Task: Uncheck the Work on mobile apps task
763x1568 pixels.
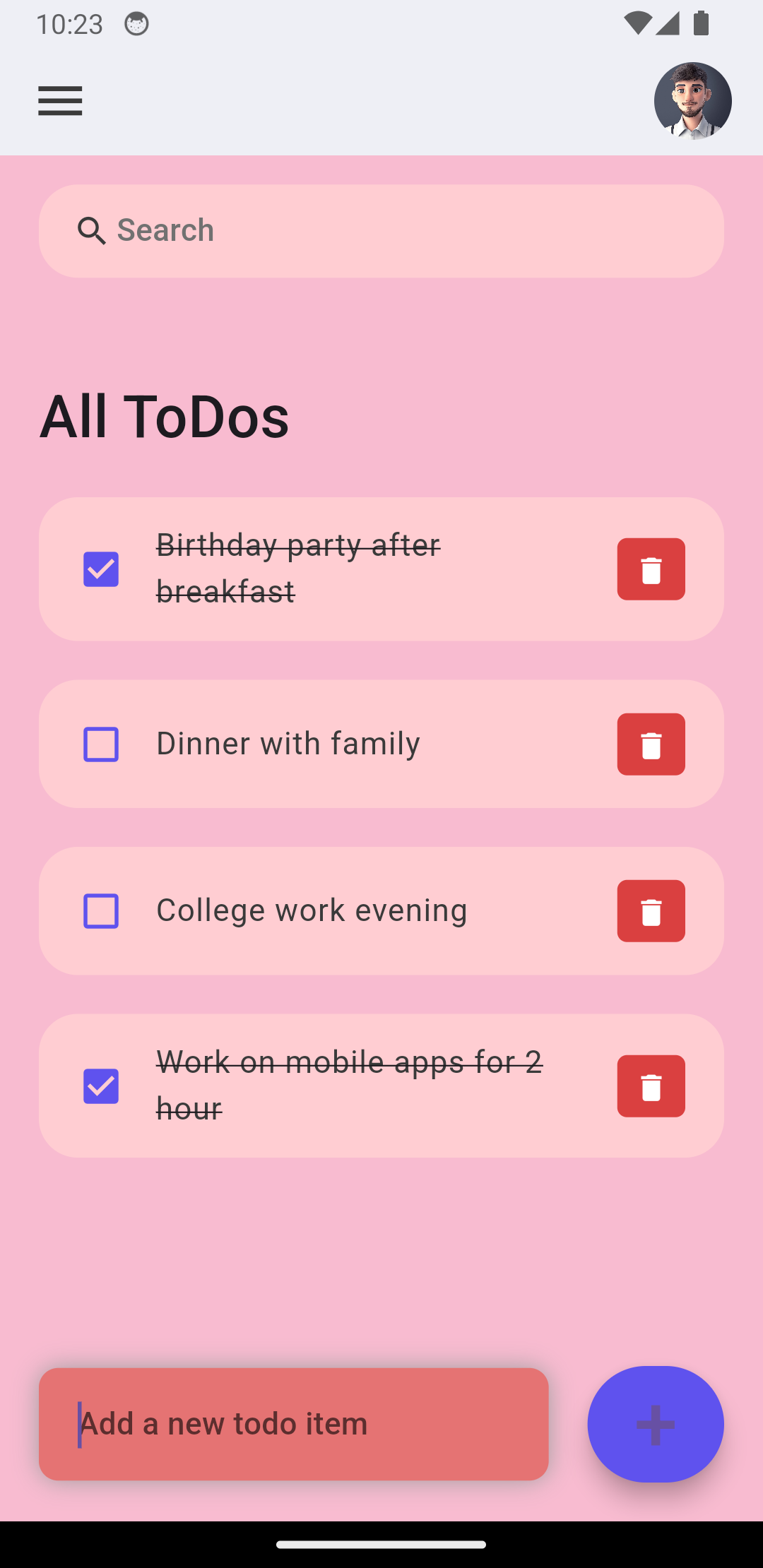Action: tap(100, 1086)
